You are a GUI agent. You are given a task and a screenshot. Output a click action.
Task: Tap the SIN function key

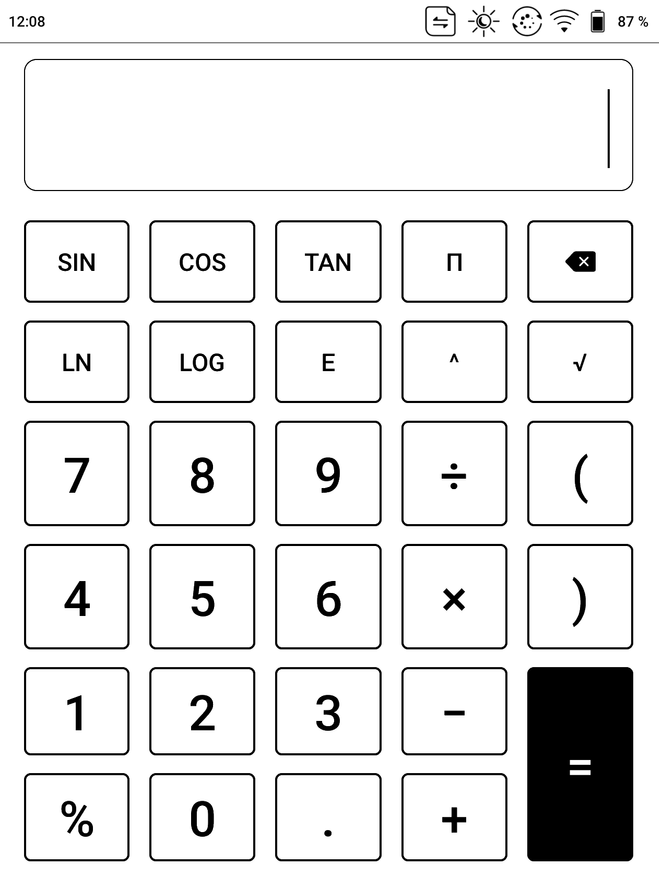coord(77,262)
